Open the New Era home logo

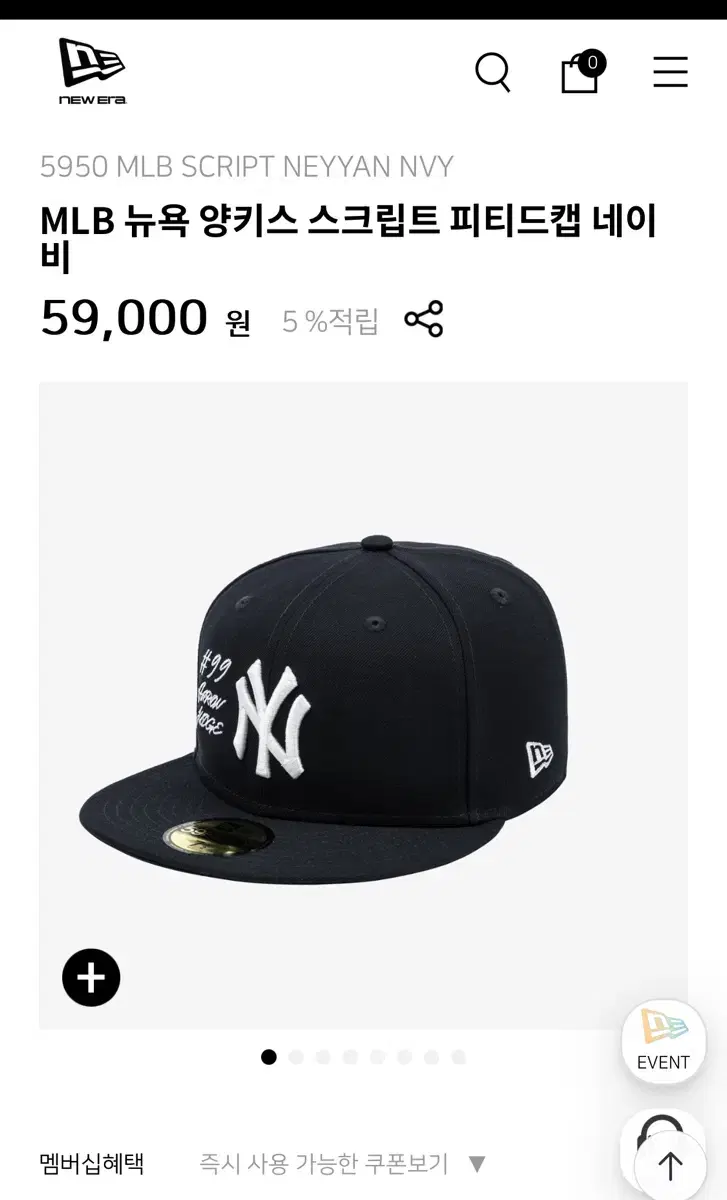tap(92, 71)
